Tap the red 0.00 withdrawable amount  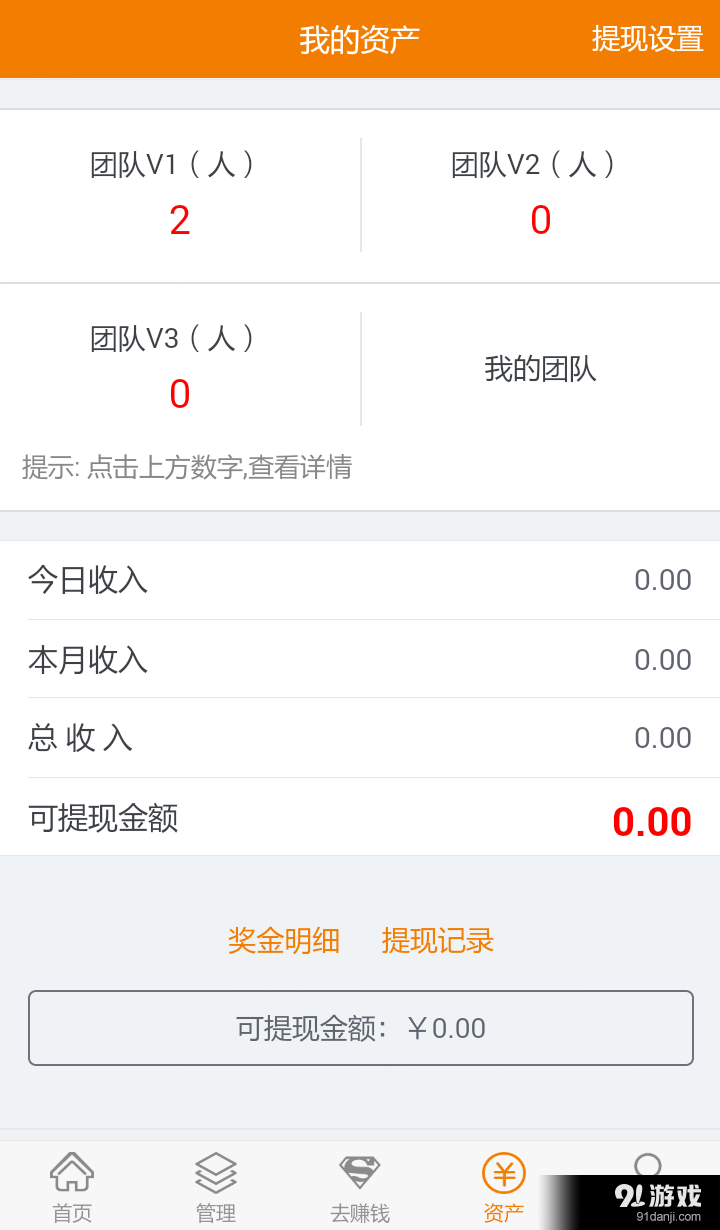[x=652, y=820]
